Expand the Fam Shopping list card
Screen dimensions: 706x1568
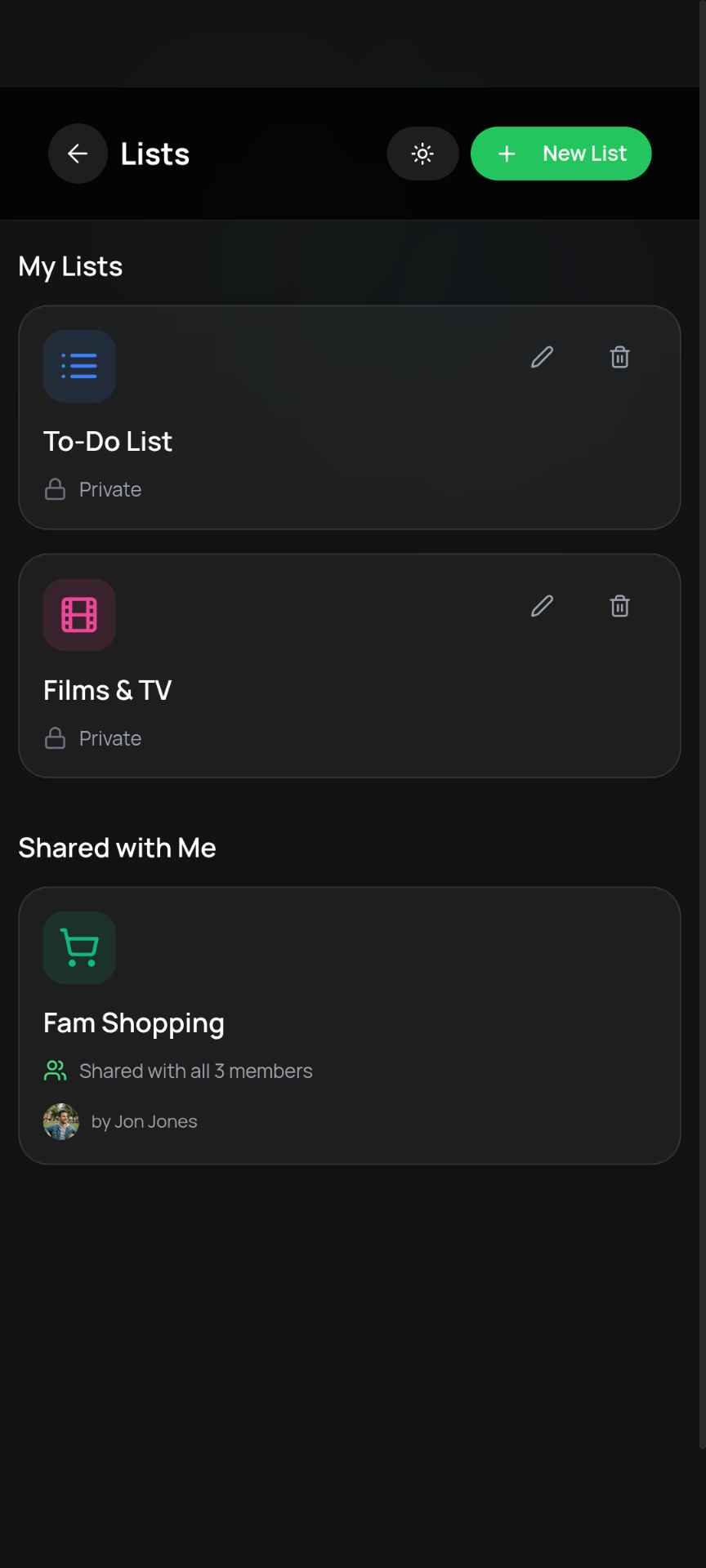(350, 1025)
